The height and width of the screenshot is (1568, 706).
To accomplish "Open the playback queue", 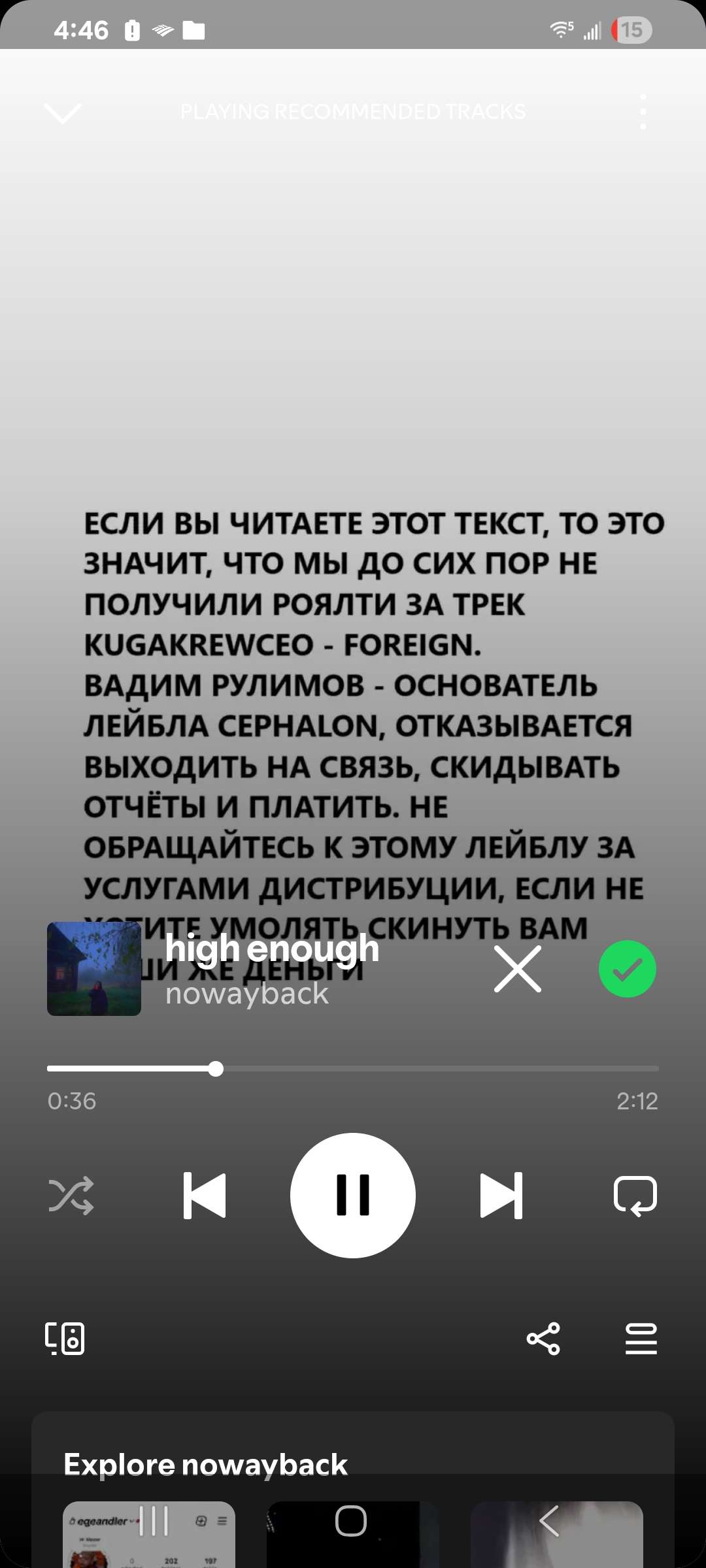I will [x=641, y=1339].
